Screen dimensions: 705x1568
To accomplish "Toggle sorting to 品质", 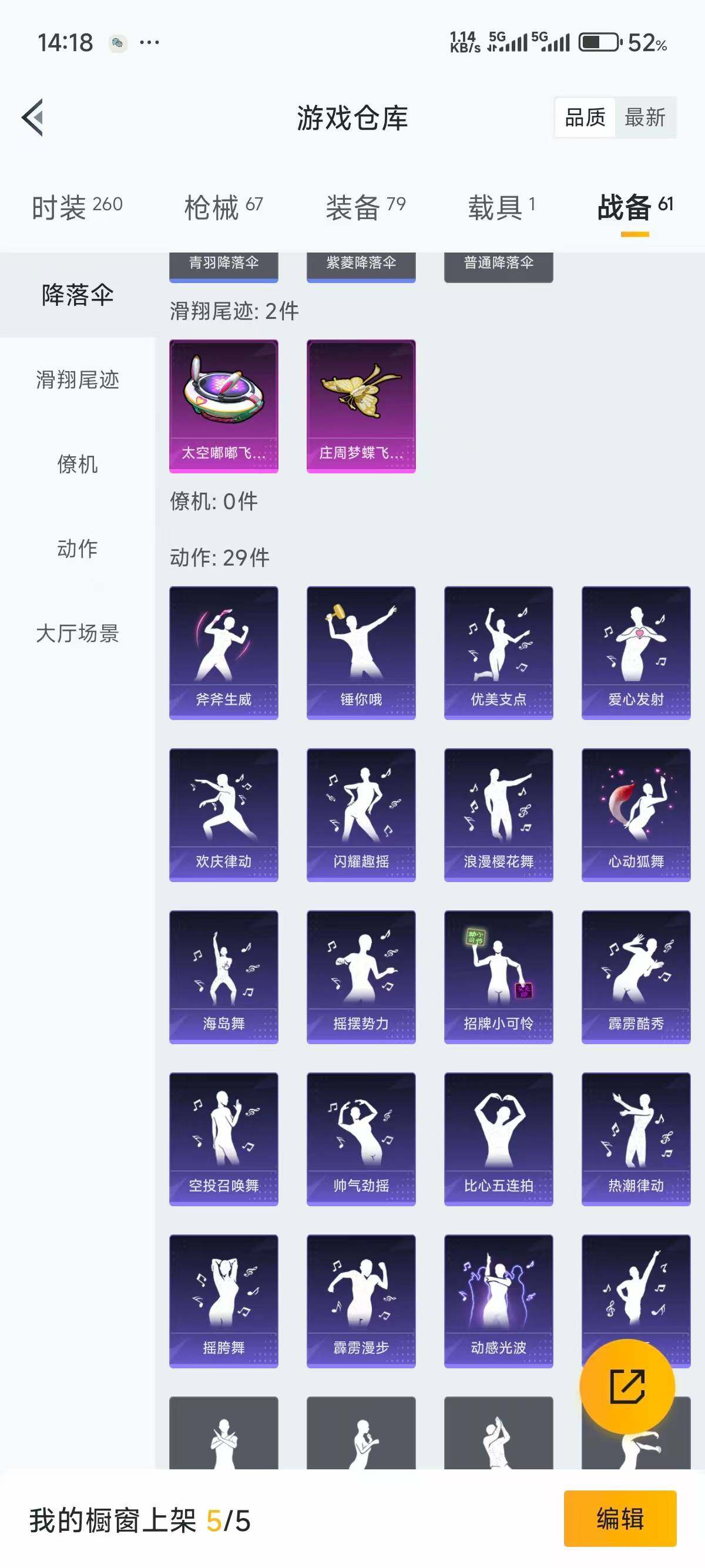I will click(x=585, y=117).
